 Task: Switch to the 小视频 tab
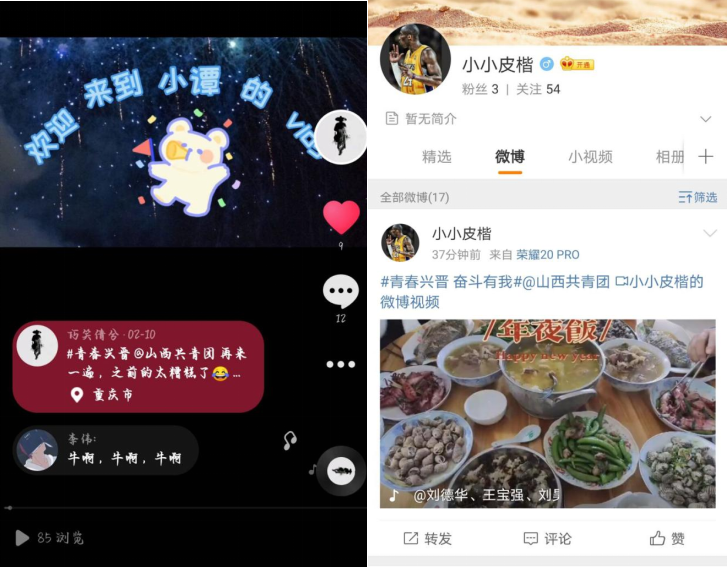(x=590, y=157)
